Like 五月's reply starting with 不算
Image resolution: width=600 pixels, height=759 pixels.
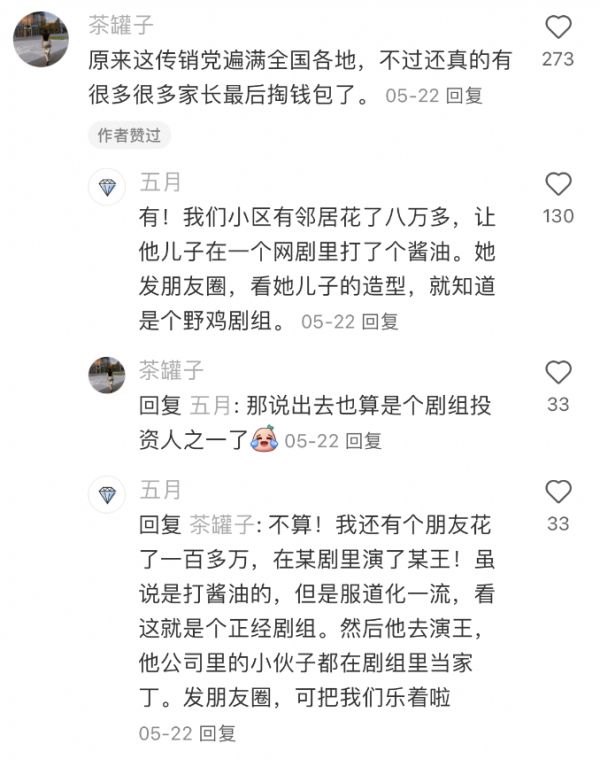(558, 491)
